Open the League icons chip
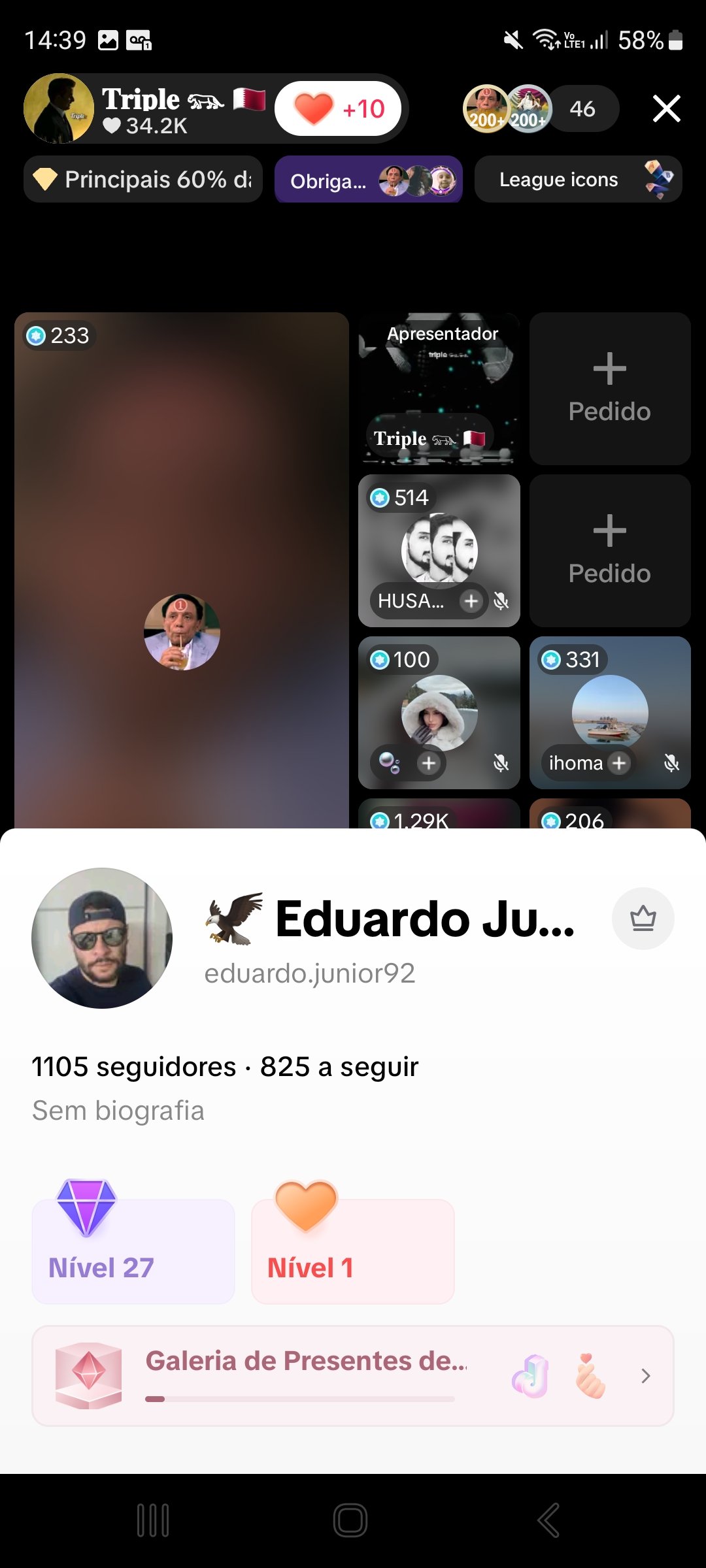This screenshot has width=706, height=1568. point(578,180)
